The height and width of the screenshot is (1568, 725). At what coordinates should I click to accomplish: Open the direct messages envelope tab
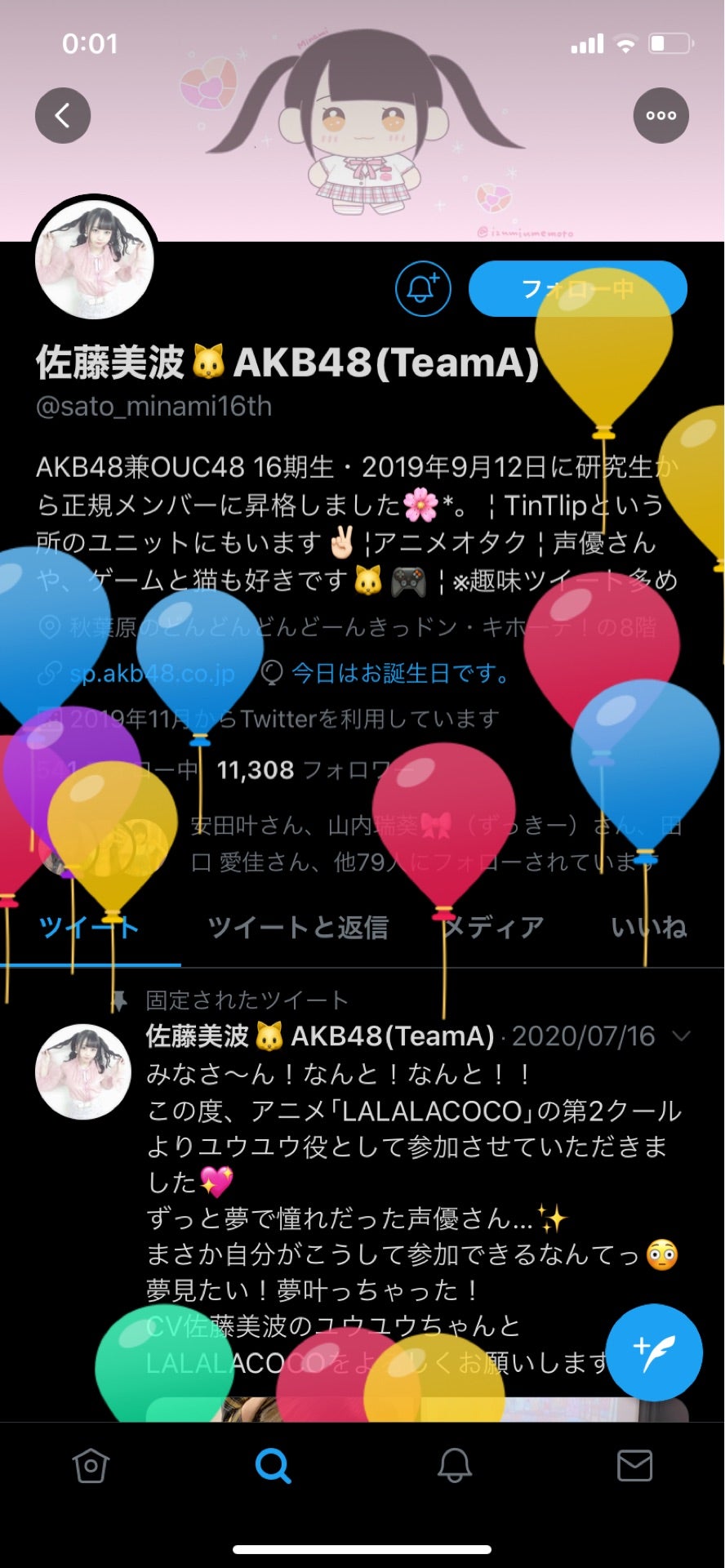point(634,1466)
